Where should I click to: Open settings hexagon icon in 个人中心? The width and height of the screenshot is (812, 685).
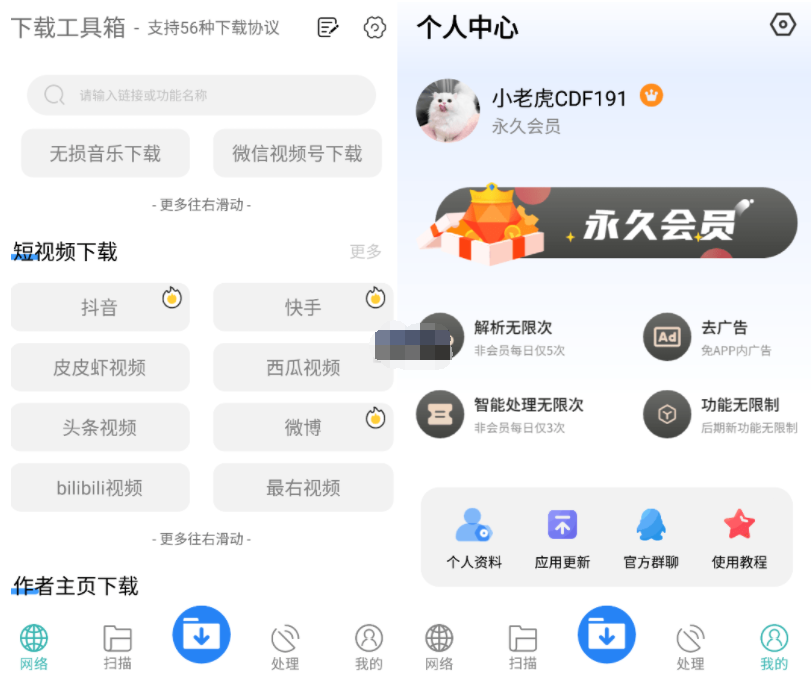[x=782, y=25]
